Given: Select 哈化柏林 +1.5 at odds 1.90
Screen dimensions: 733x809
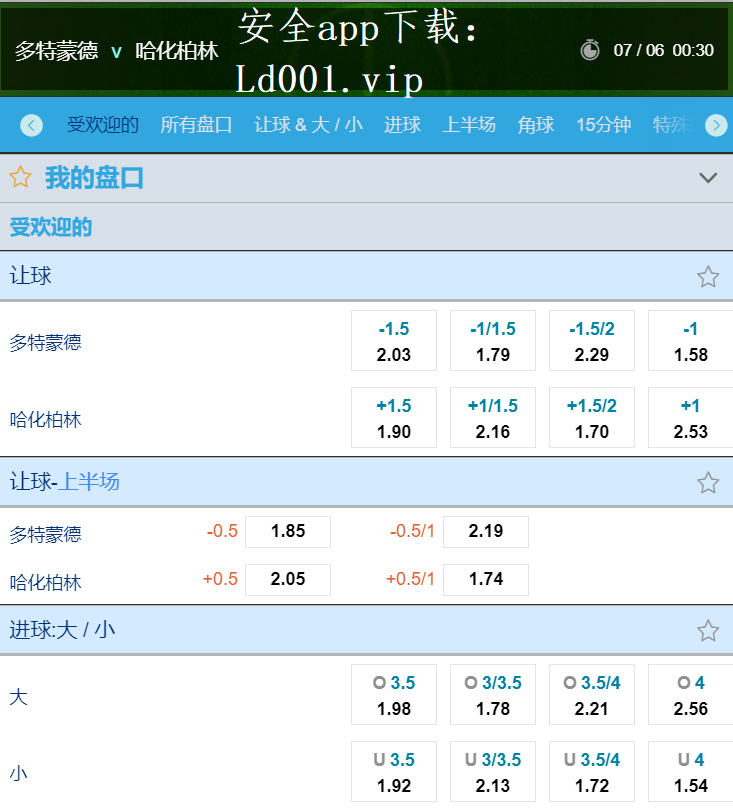Looking at the screenshot, I should click(394, 418).
